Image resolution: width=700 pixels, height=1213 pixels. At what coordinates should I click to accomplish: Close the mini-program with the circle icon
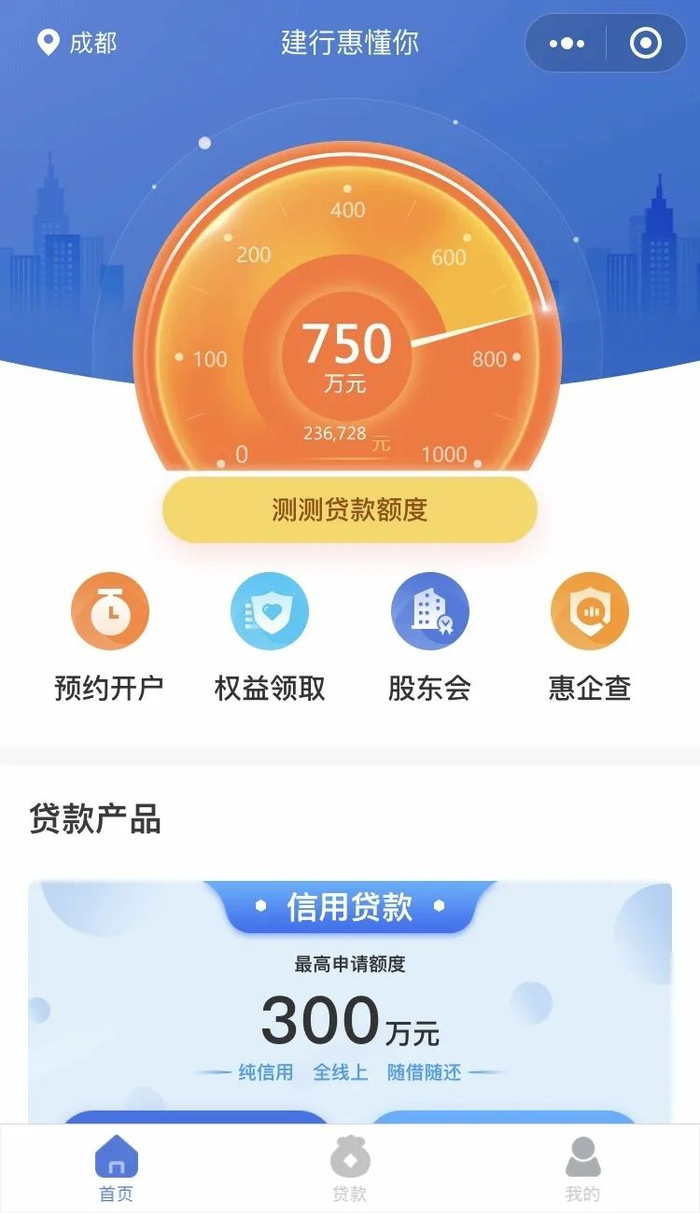tap(646, 43)
